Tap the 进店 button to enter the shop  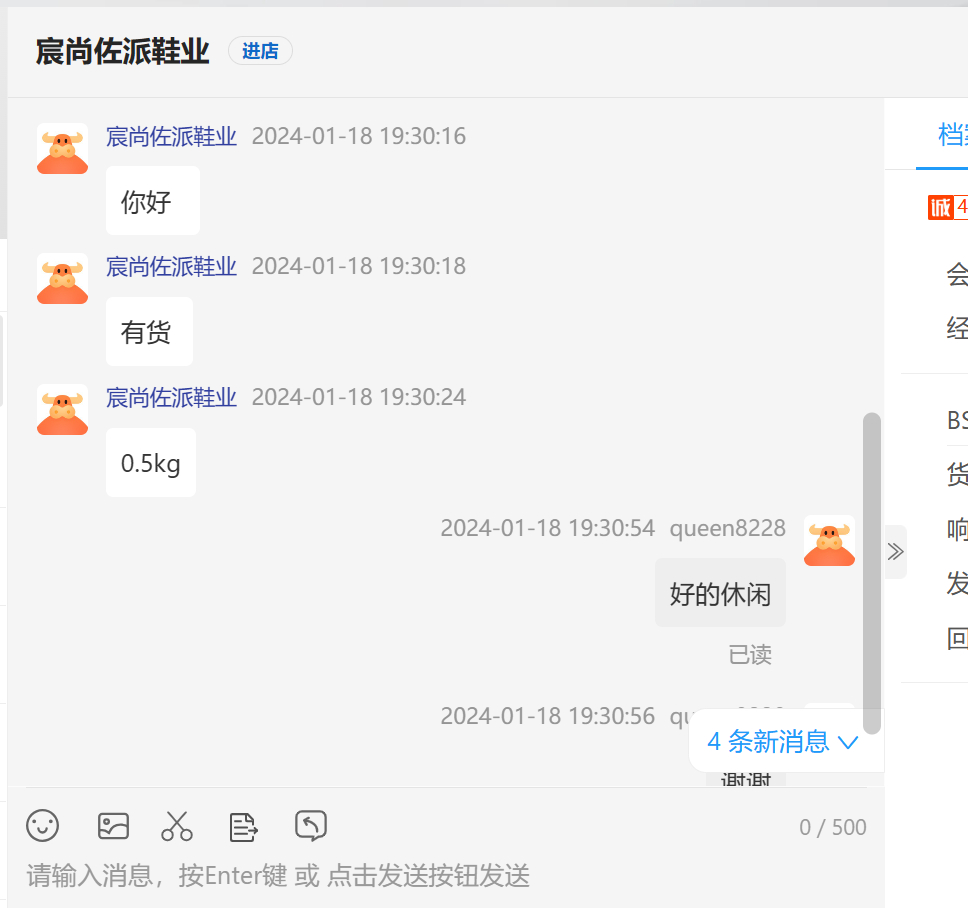(x=260, y=51)
